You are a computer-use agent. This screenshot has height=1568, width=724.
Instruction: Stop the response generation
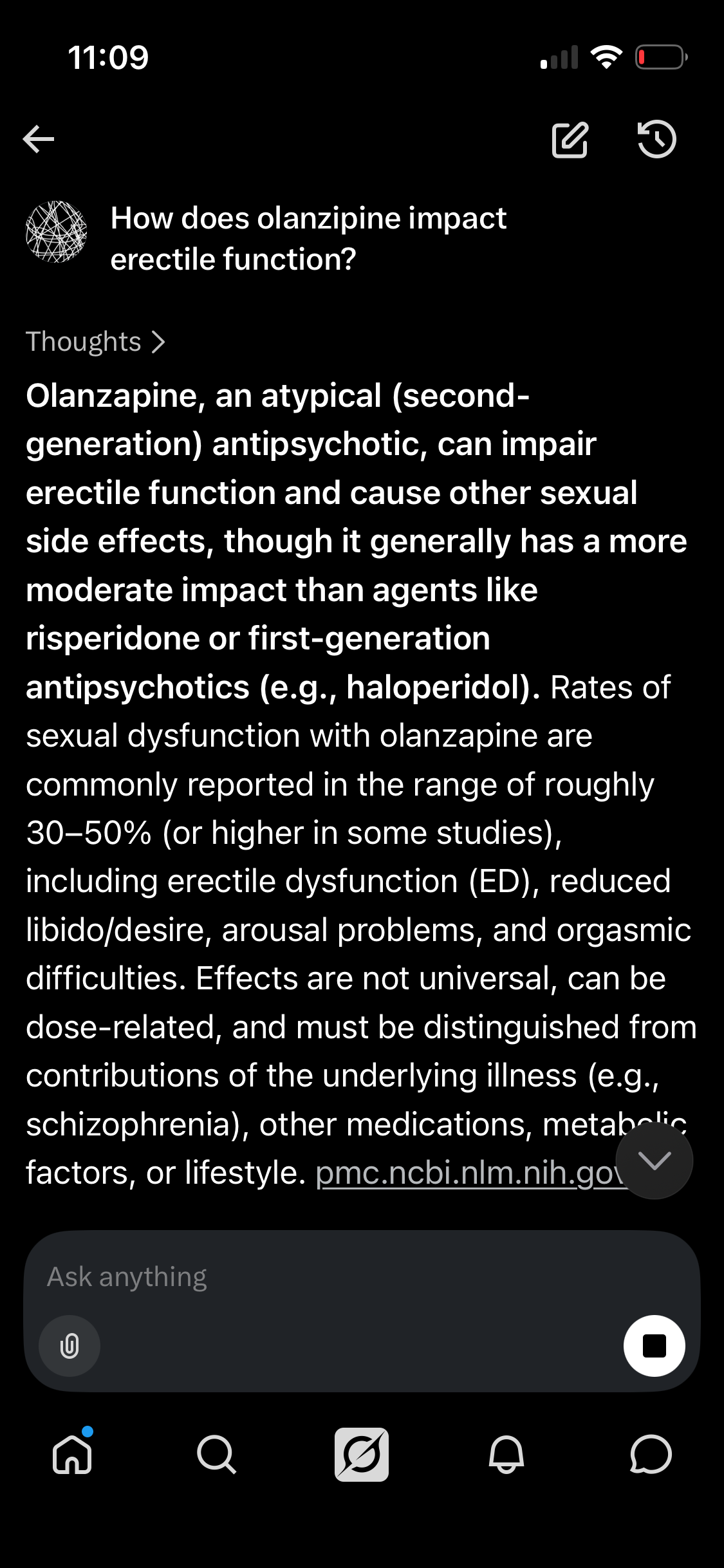tap(654, 1346)
